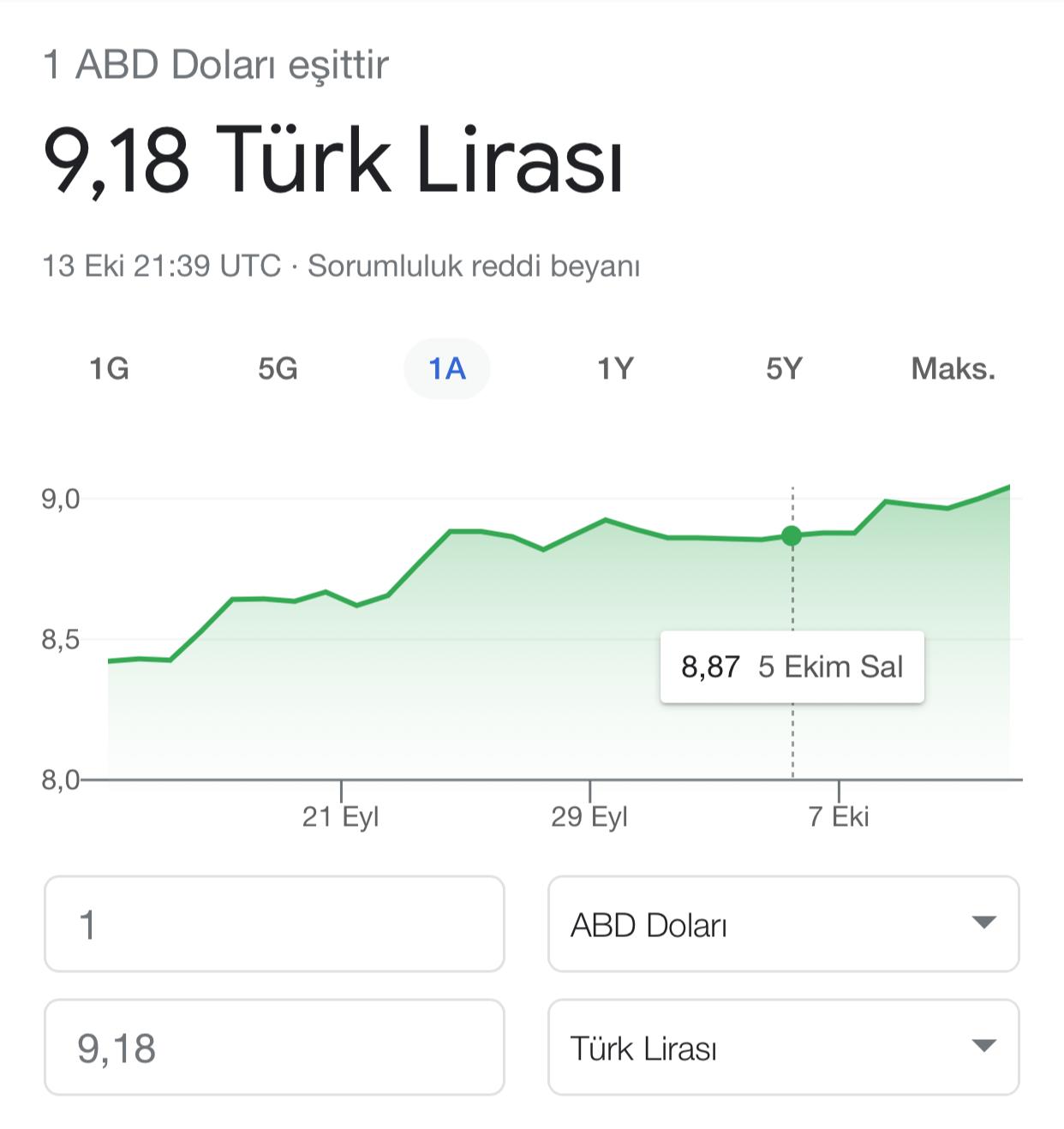Show the 1Y exchange rate chart
The height and width of the screenshot is (1129, 1064).
click(615, 369)
